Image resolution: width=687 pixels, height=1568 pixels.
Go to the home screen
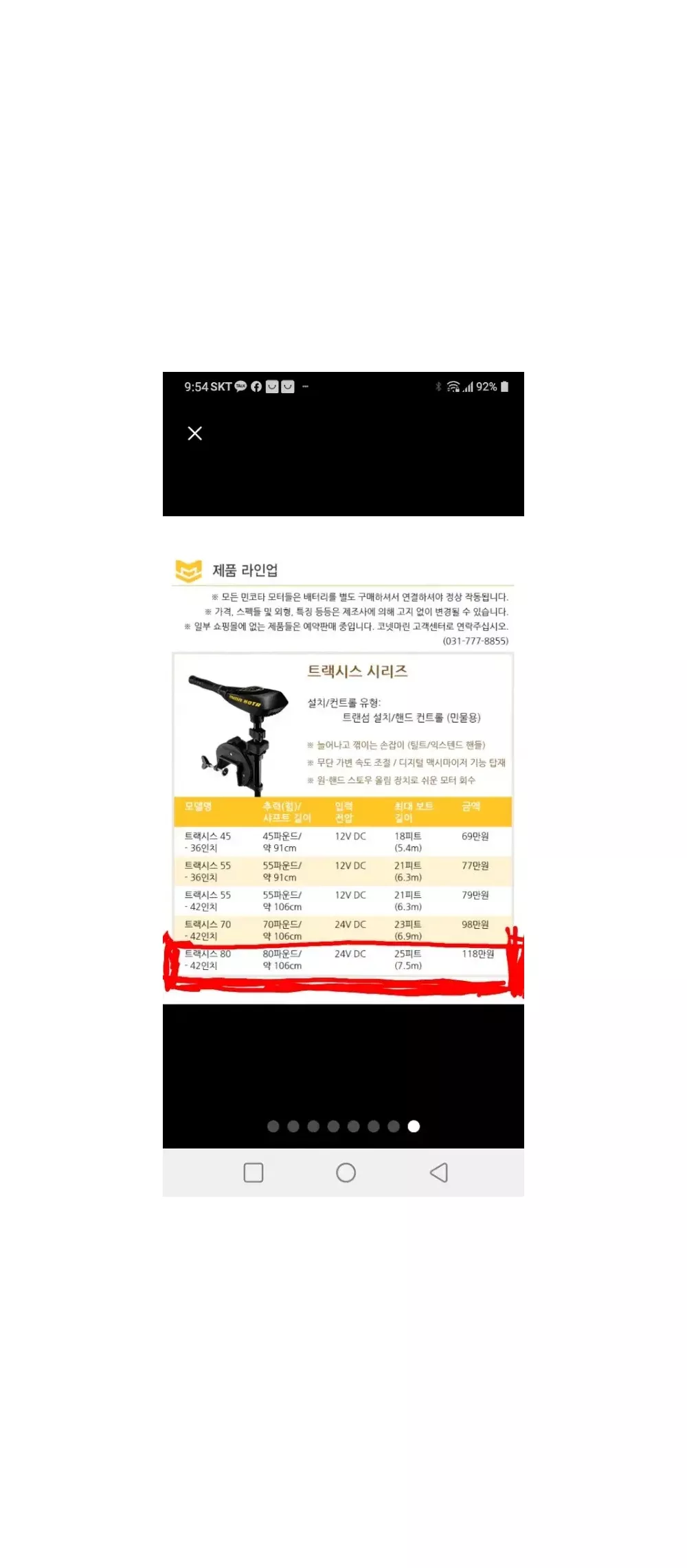[346, 1173]
